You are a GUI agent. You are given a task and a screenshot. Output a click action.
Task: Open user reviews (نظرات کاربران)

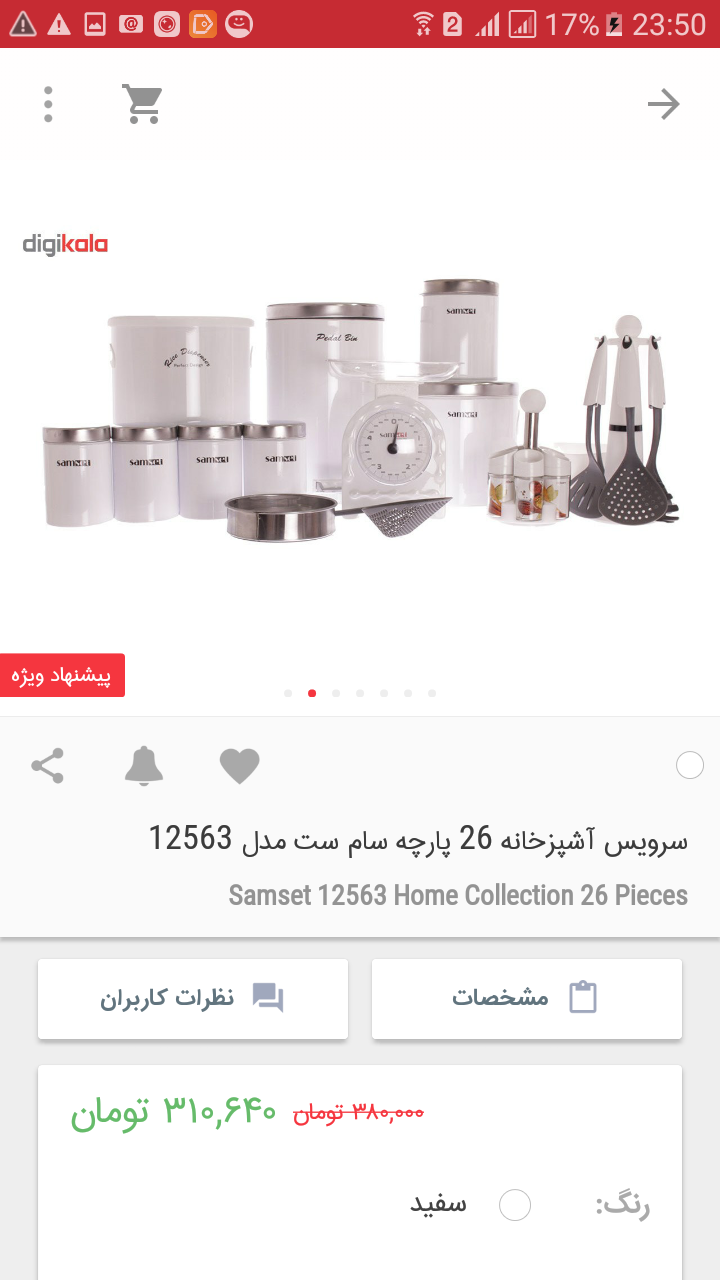coord(193,998)
